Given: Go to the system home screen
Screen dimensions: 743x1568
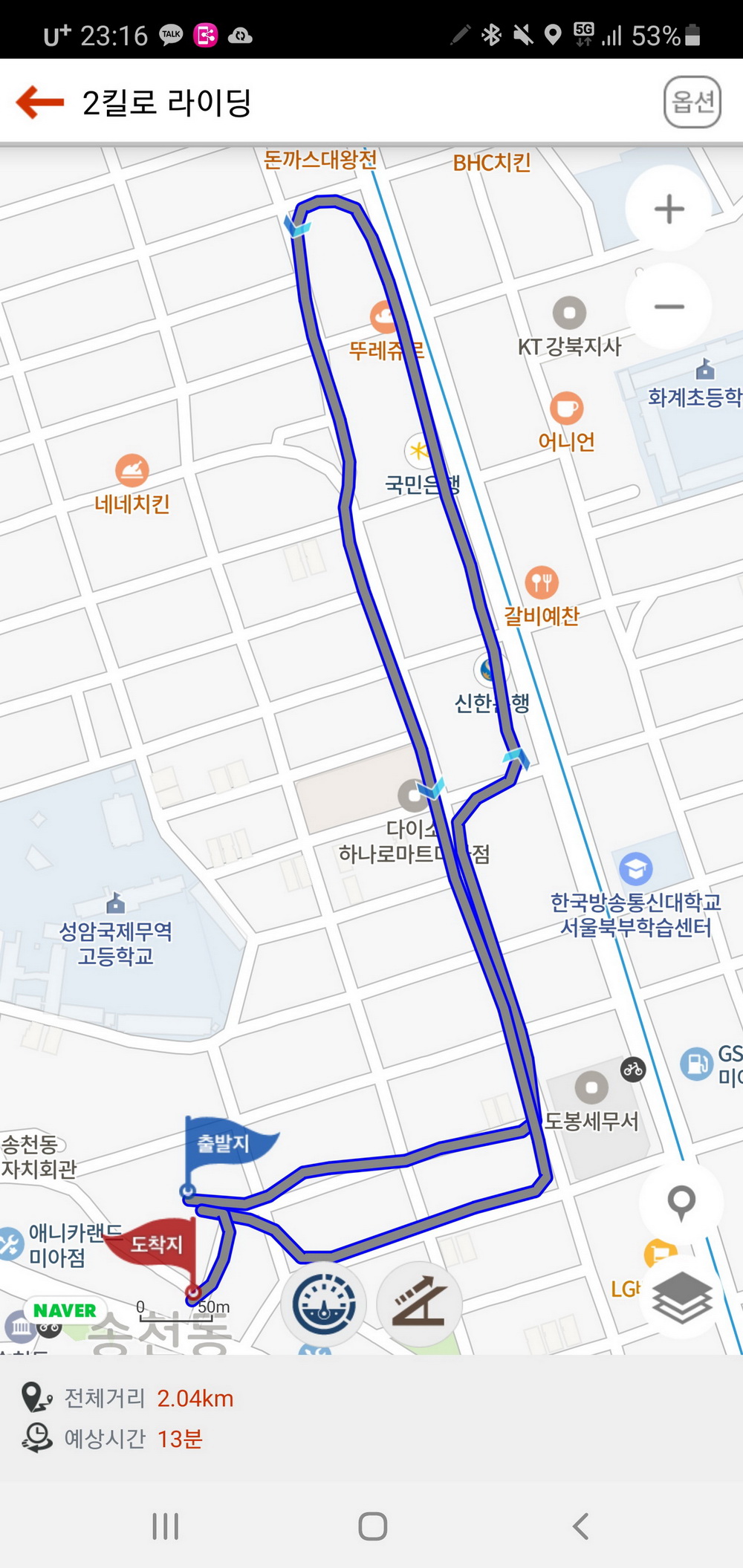Looking at the screenshot, I should point(372,1526).
